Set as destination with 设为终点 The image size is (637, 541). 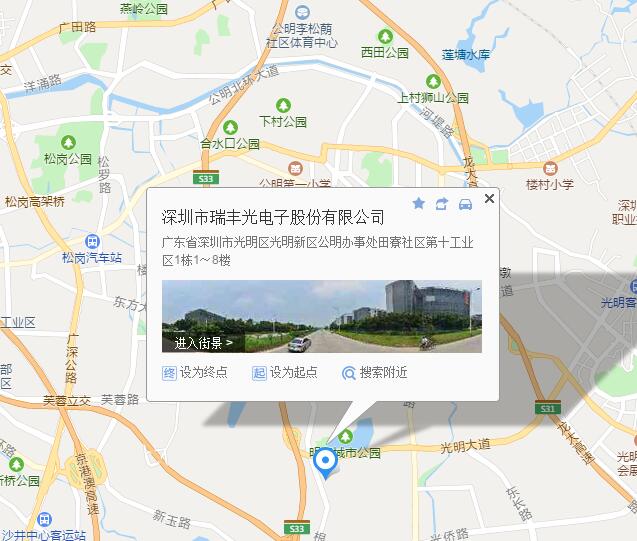(196, 373)
